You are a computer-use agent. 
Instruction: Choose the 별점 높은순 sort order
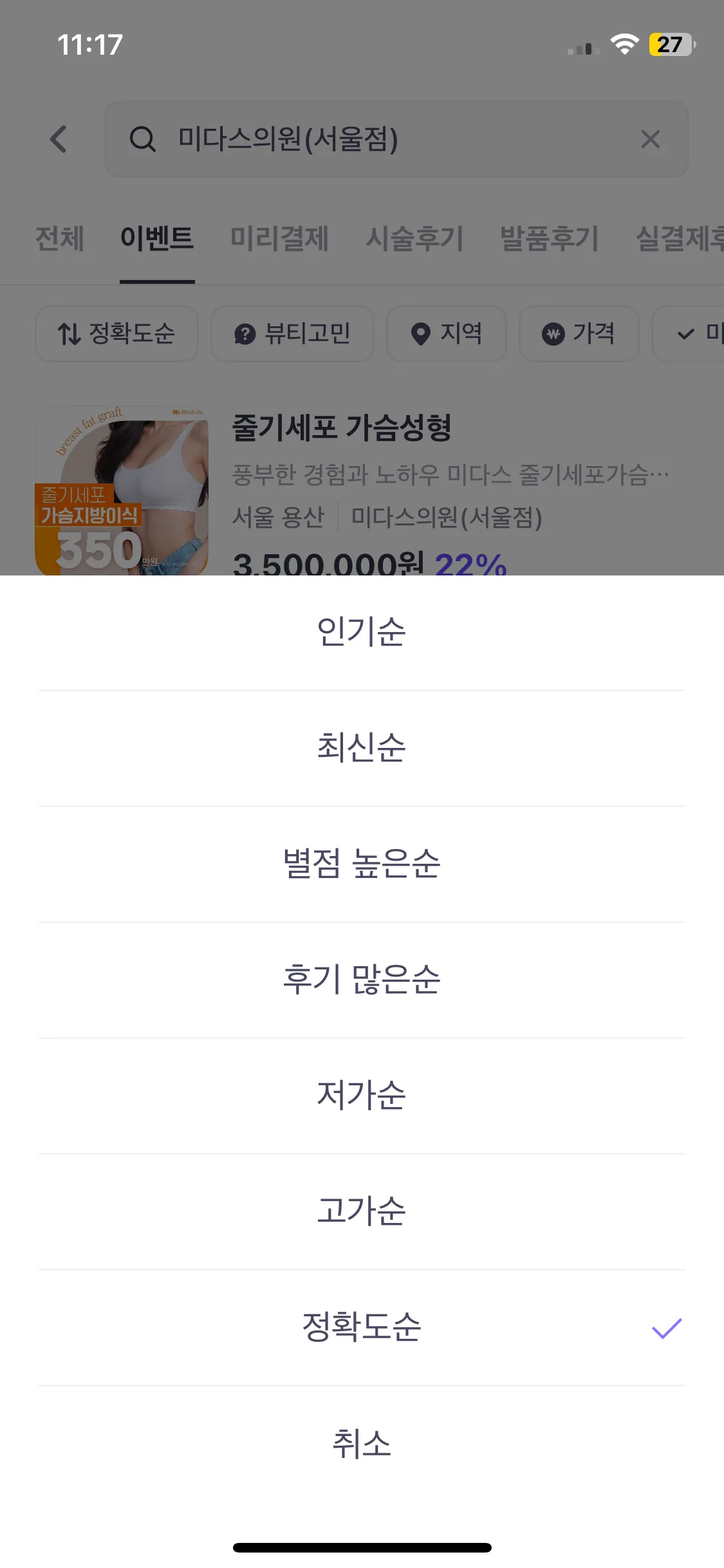362,863
